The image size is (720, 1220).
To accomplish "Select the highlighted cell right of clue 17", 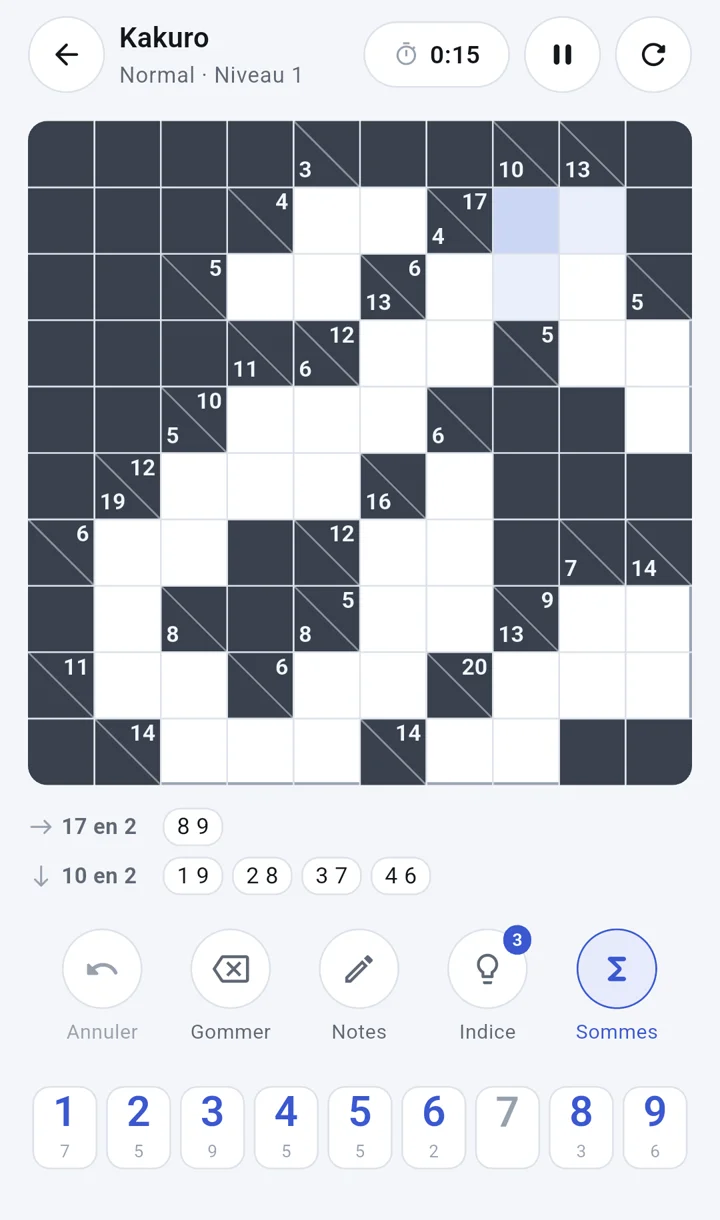I will click(x=526, y=220).
